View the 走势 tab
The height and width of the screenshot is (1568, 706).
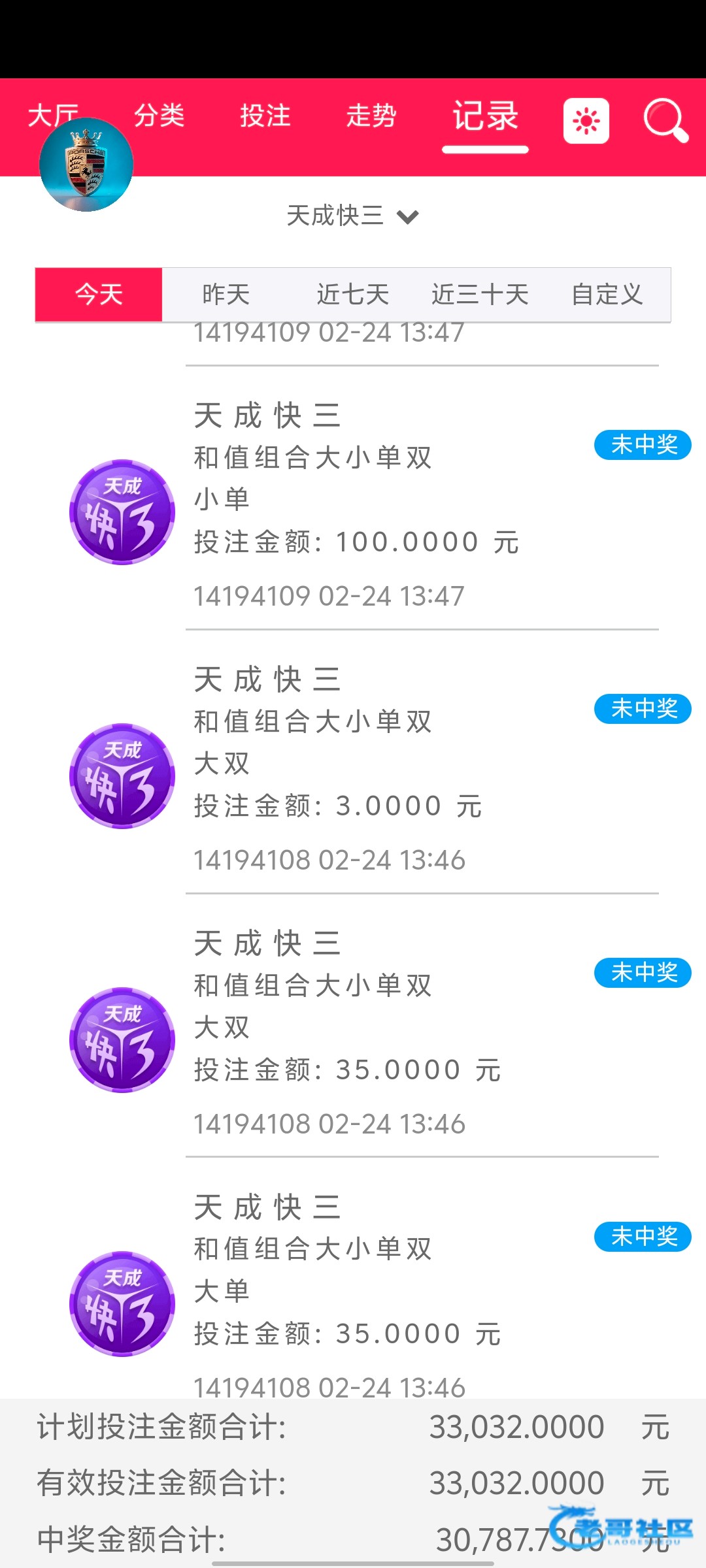371,116
